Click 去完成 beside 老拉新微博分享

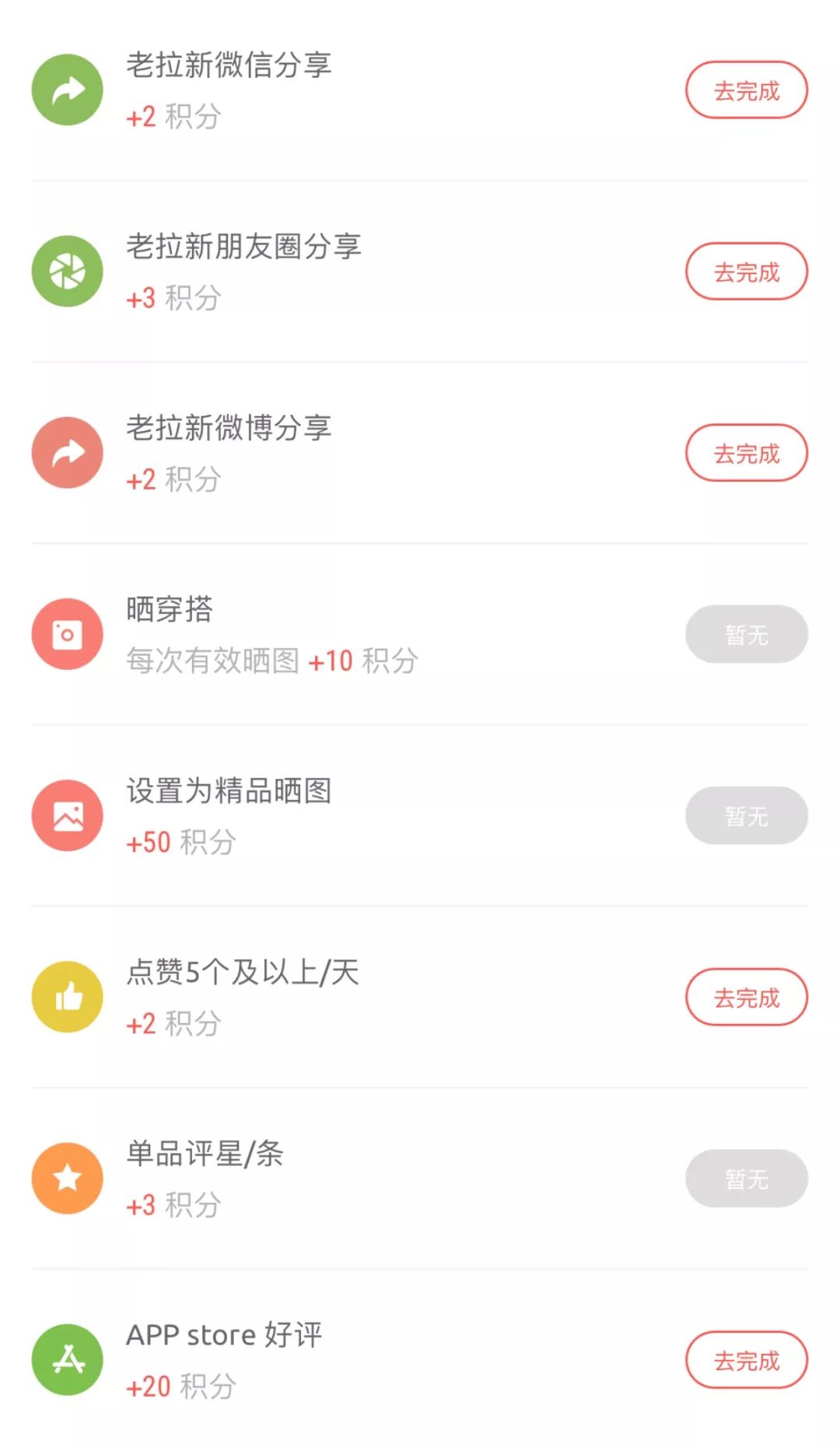745,452
